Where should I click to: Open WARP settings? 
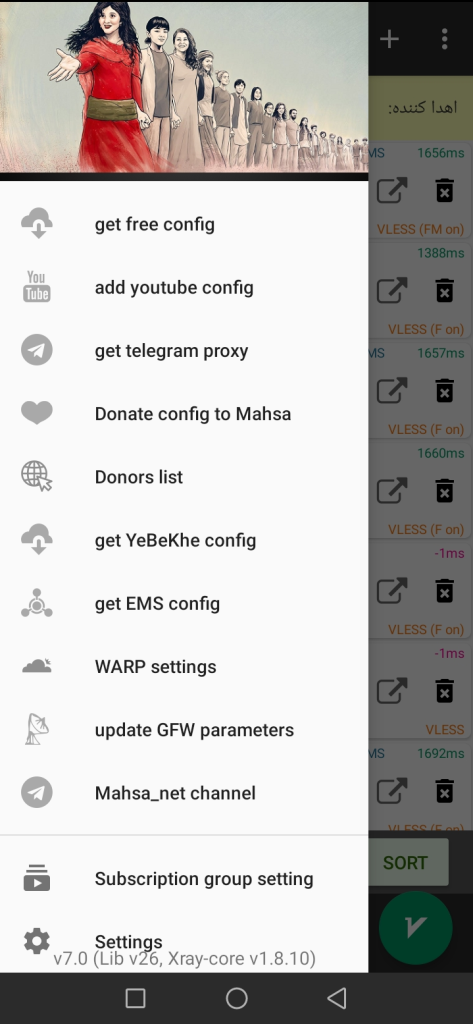coord(184,667)
